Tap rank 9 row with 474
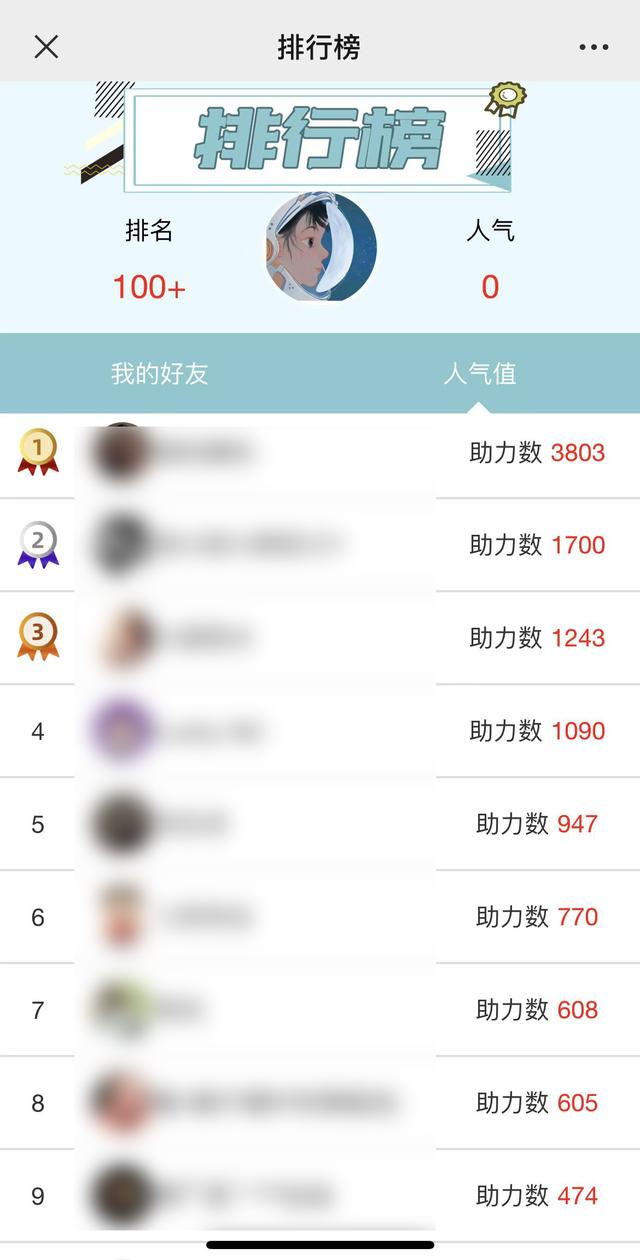 pos(320,1195)
